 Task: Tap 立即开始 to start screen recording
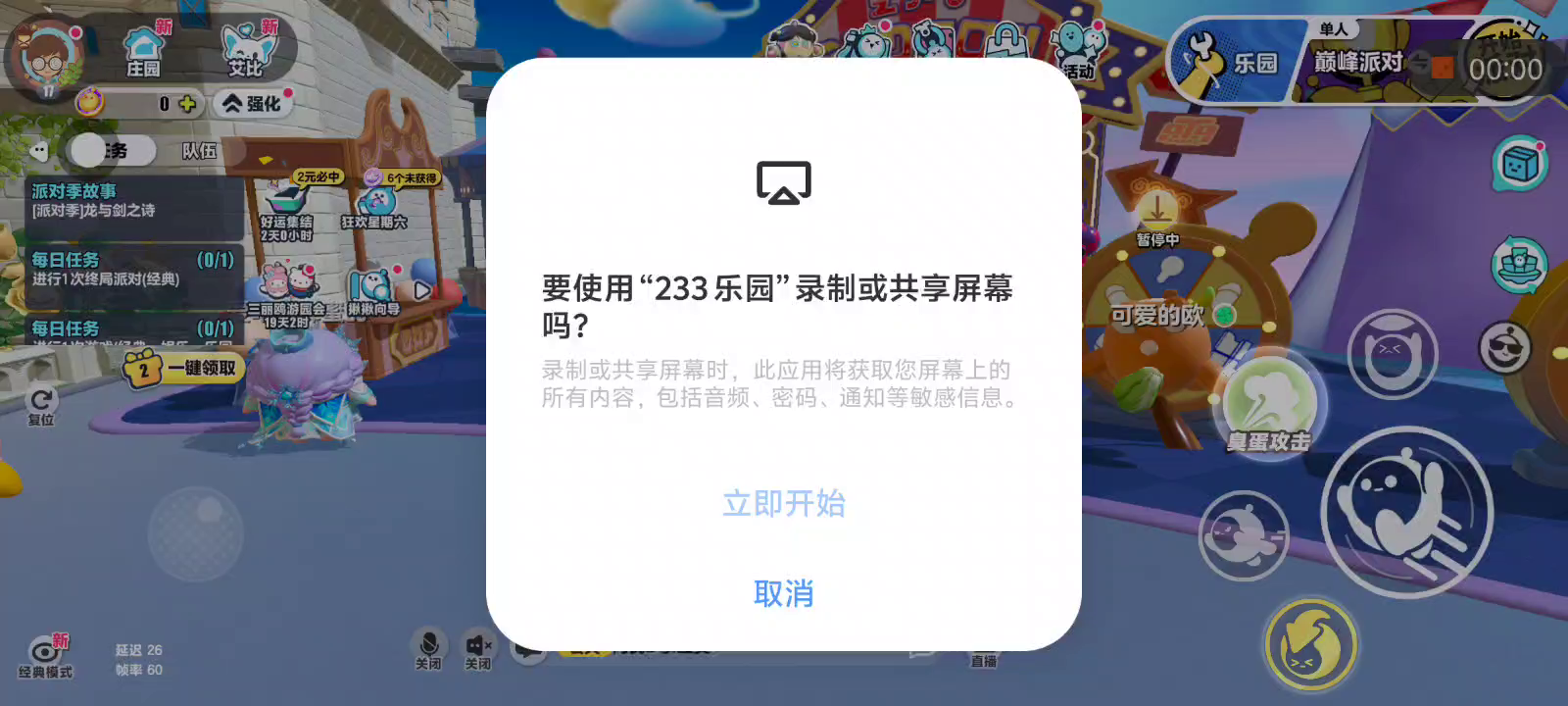pyautogui.click(x=783, y=503)
